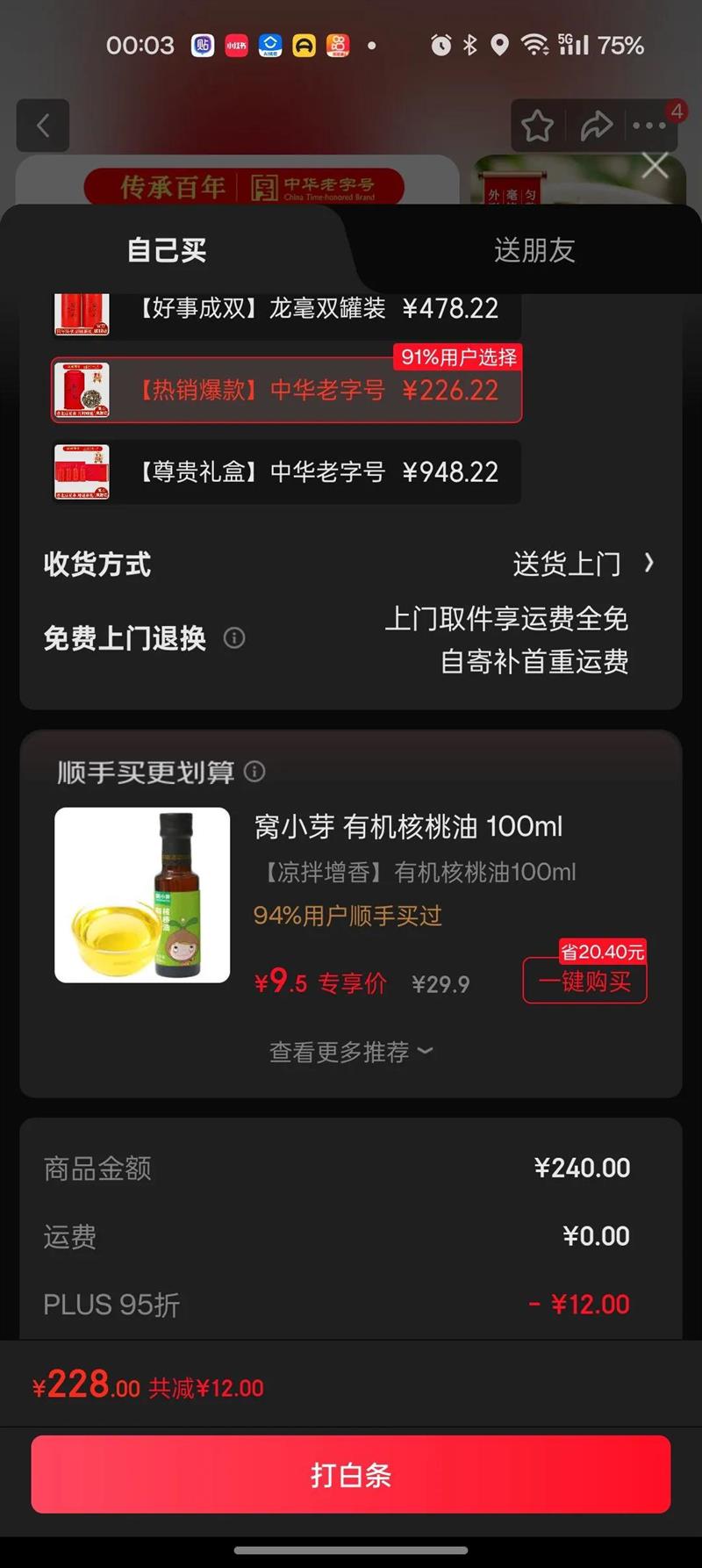Tap the 打白条 payment button
The height and width of the screenshot is (1568, 702).
[351, 1474]
